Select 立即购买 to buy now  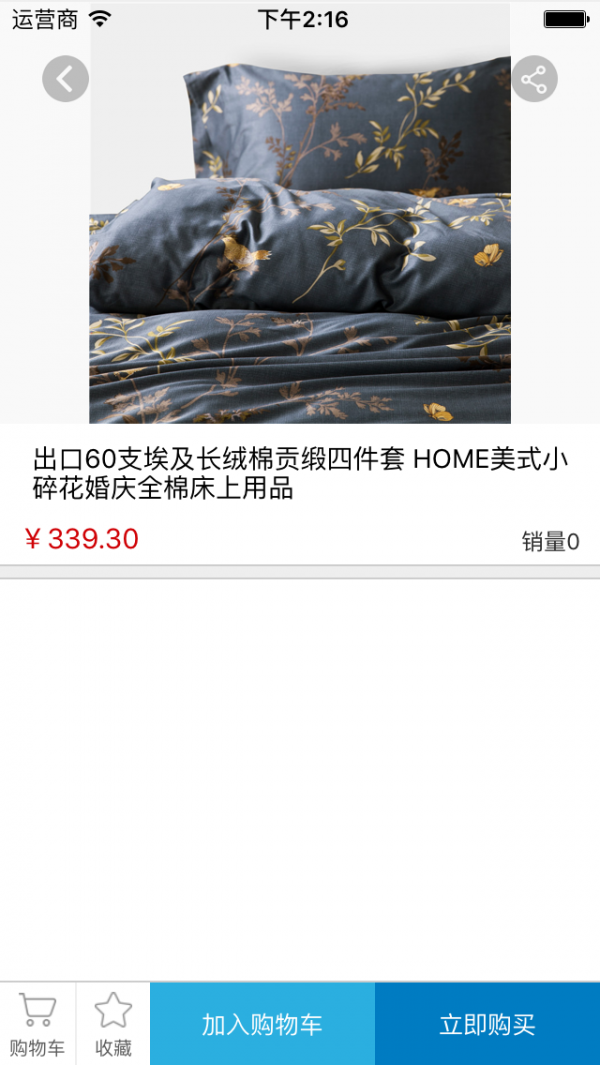coord(487,1023)
